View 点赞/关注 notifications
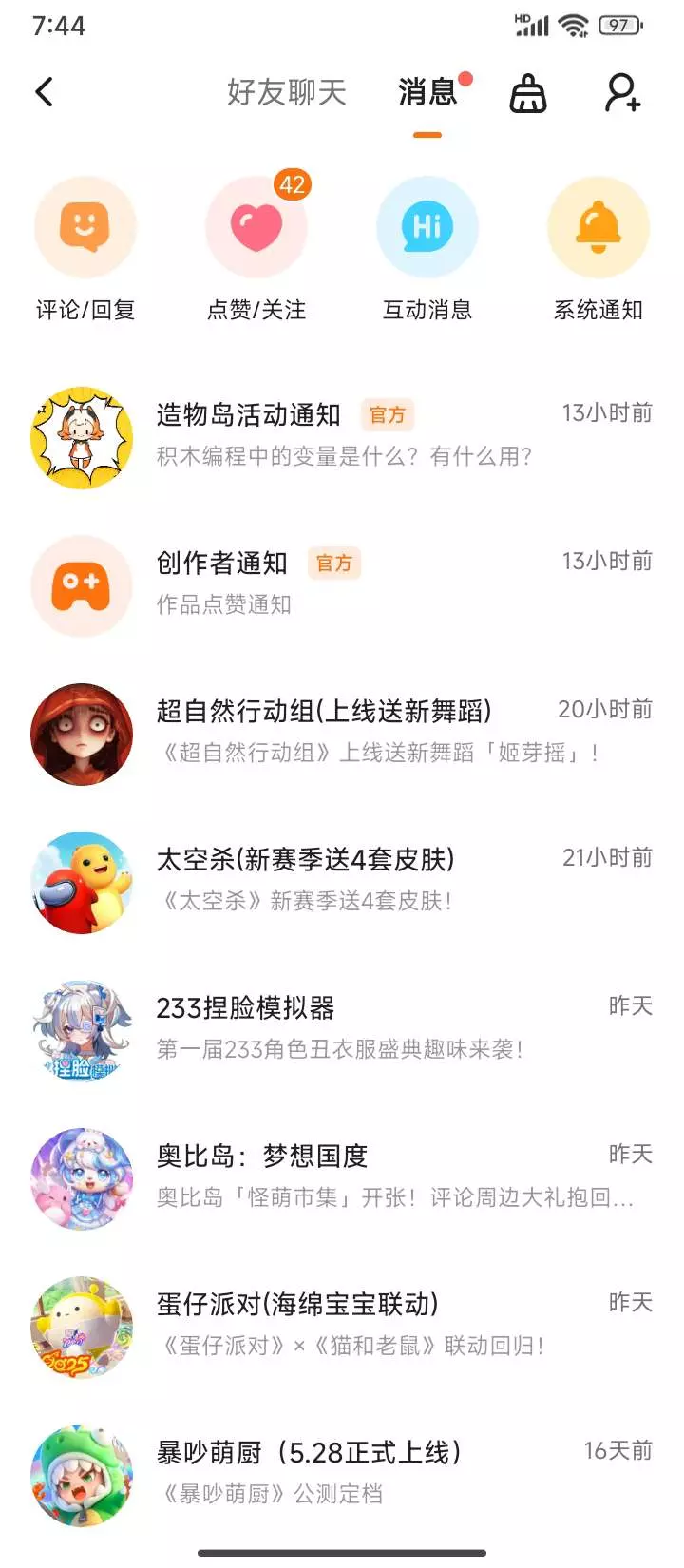 [x=256, y=227]
